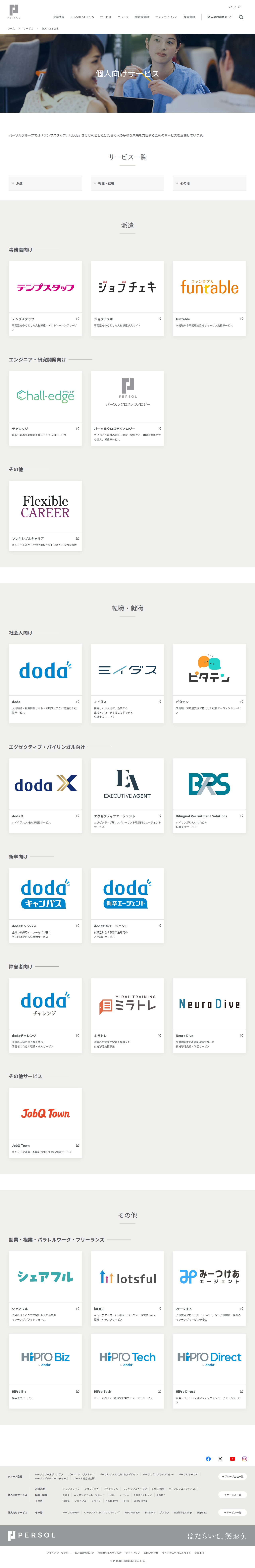Screen dimensions: 255x1568
Task: Open PERSOL STORIES in top navigation
Action: [x=82, y=17]
